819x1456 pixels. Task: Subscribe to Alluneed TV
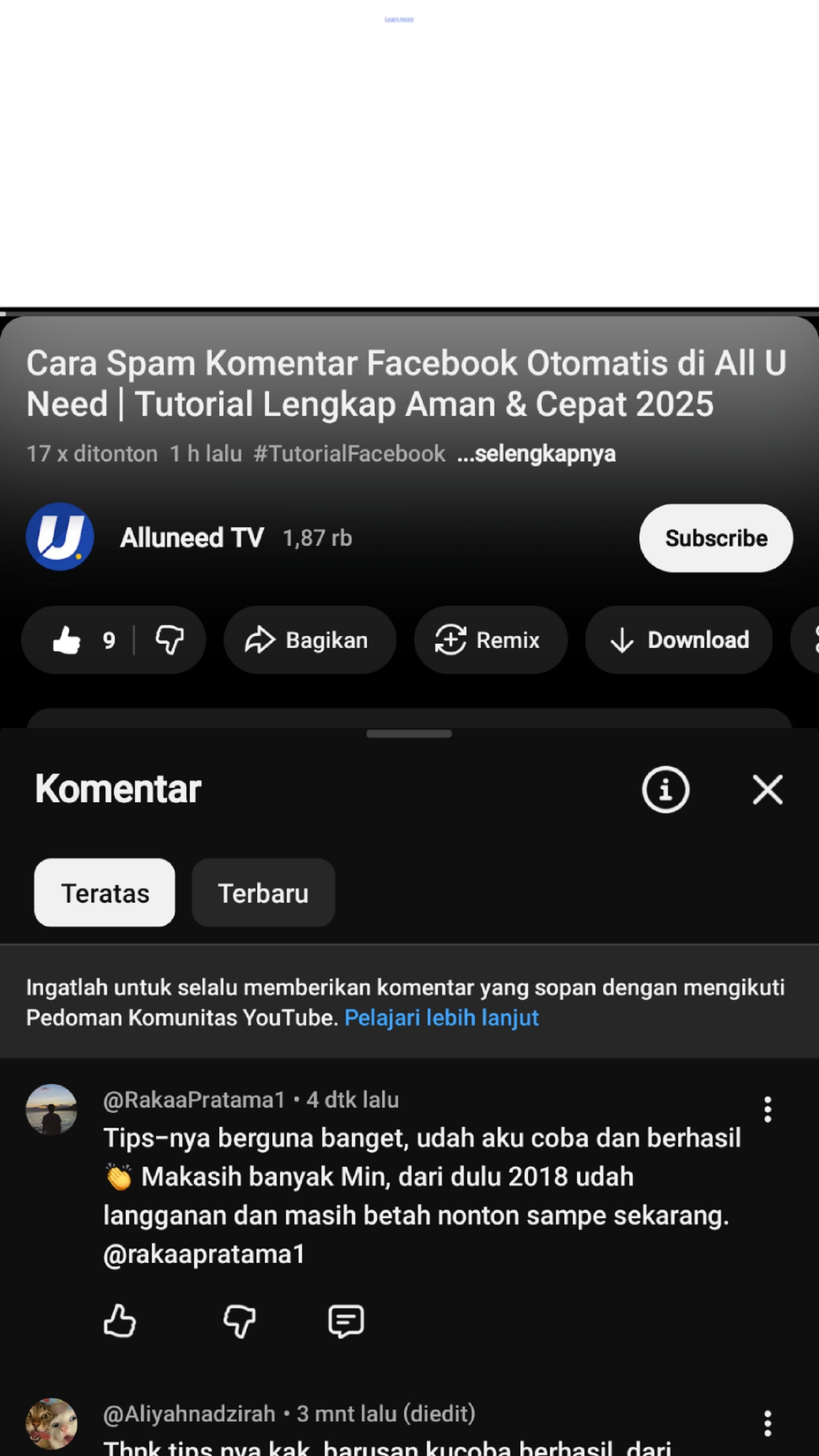tap(715, 538)
